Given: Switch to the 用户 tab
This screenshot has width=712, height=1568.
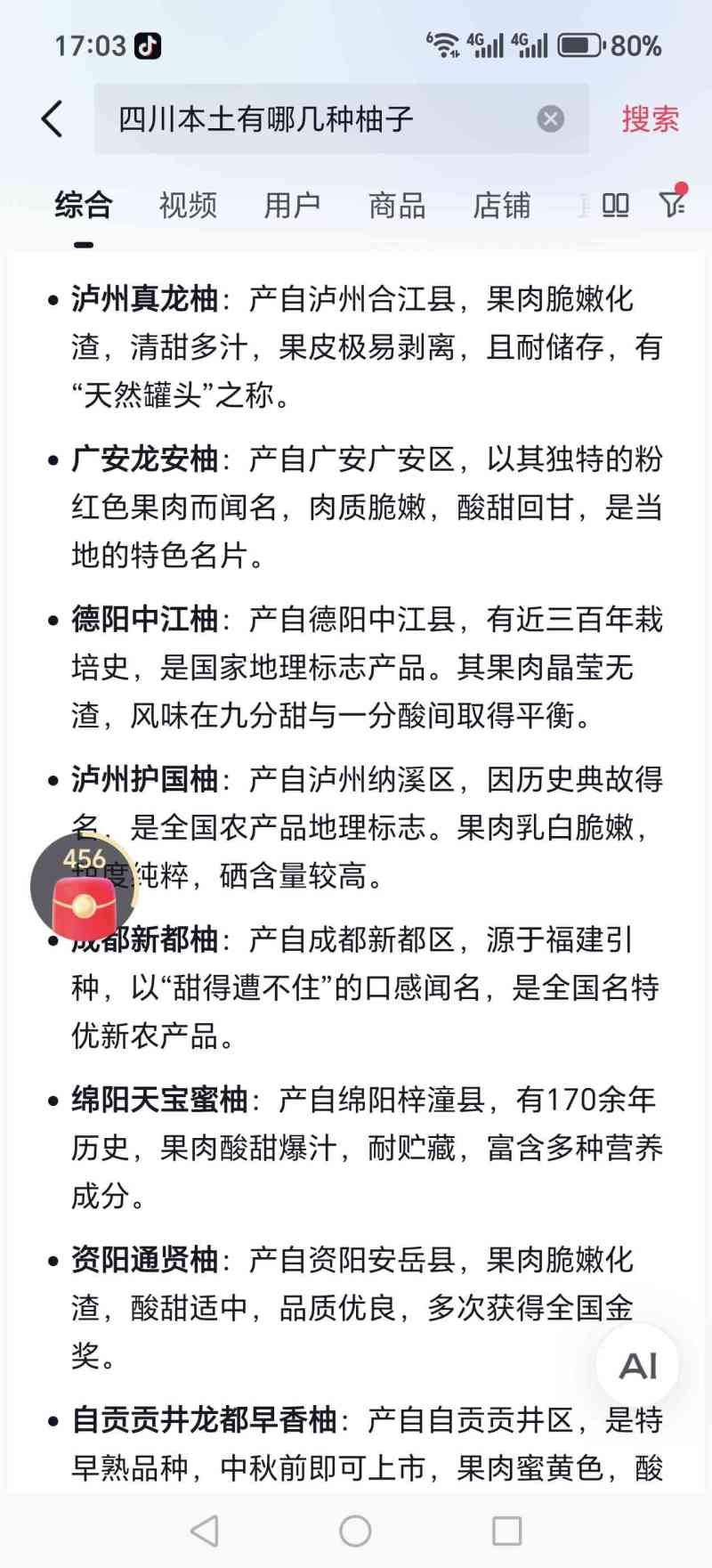Looking at the screenshot, I should [x=292, y=205].
